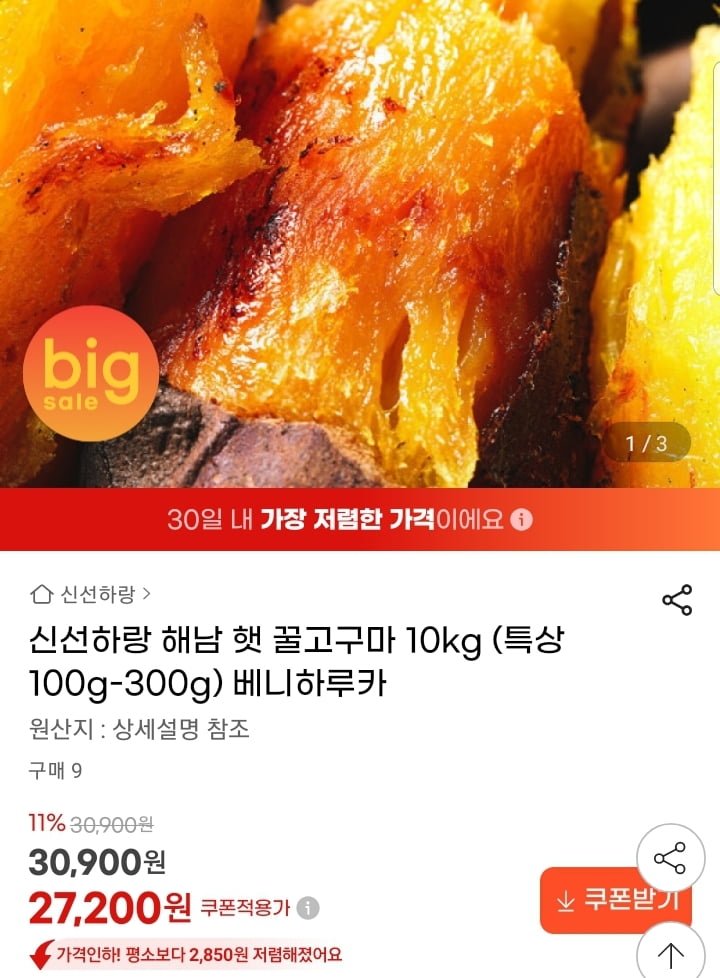Share this product via the title-row share icon

click(x=677, y=600)
